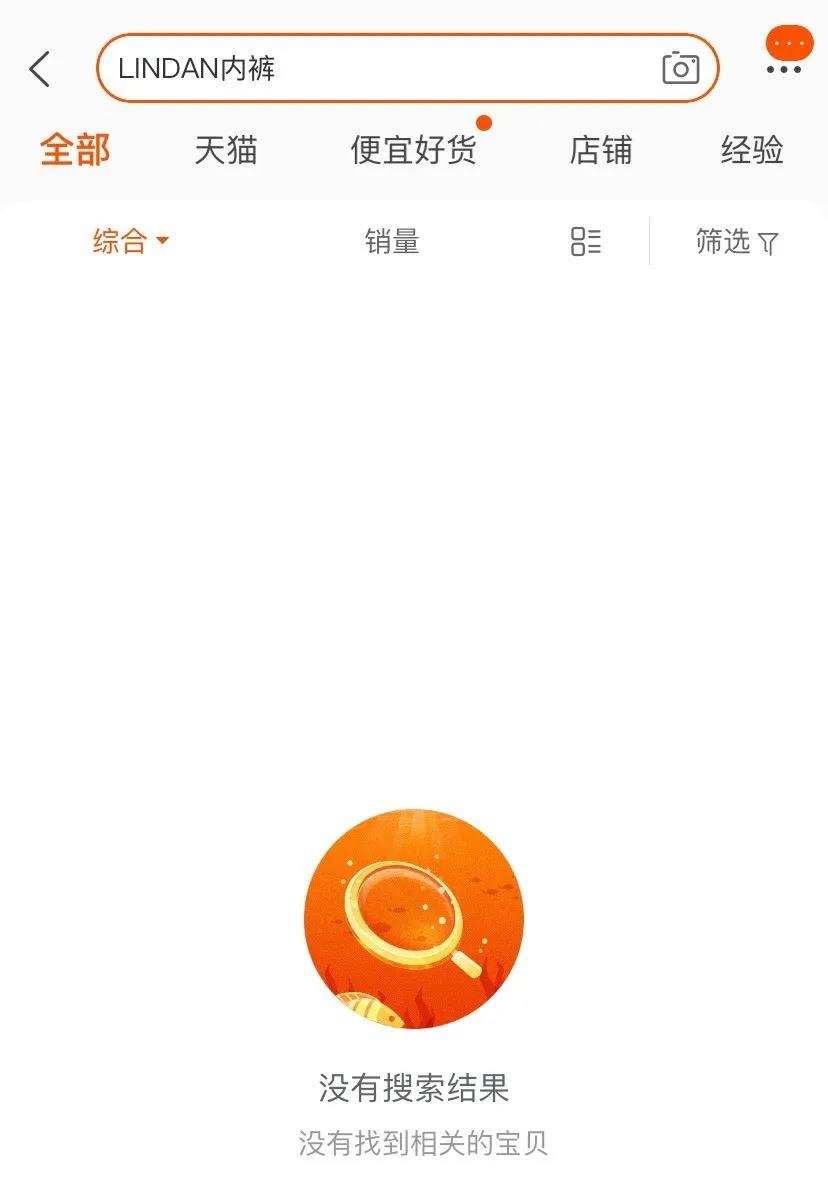Tap the search box containing LINDAN内裤

point(408,68)
